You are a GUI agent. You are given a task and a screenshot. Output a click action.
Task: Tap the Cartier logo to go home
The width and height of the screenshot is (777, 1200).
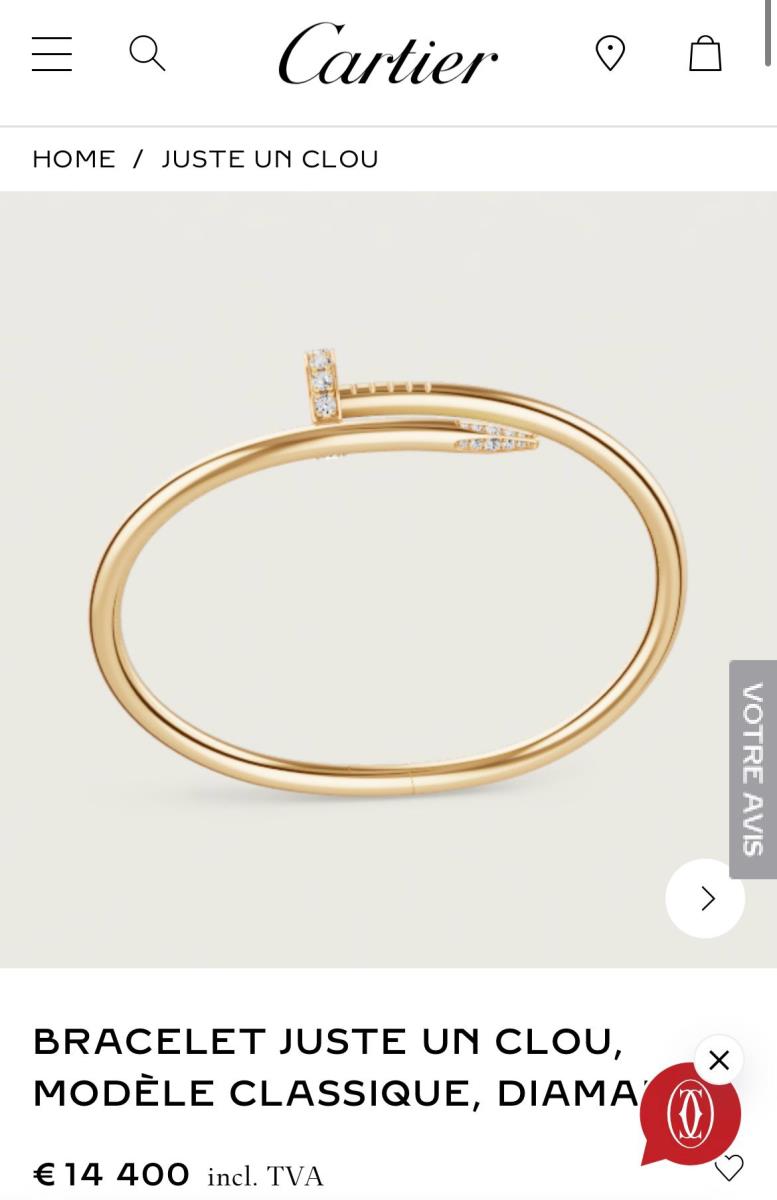388,55
